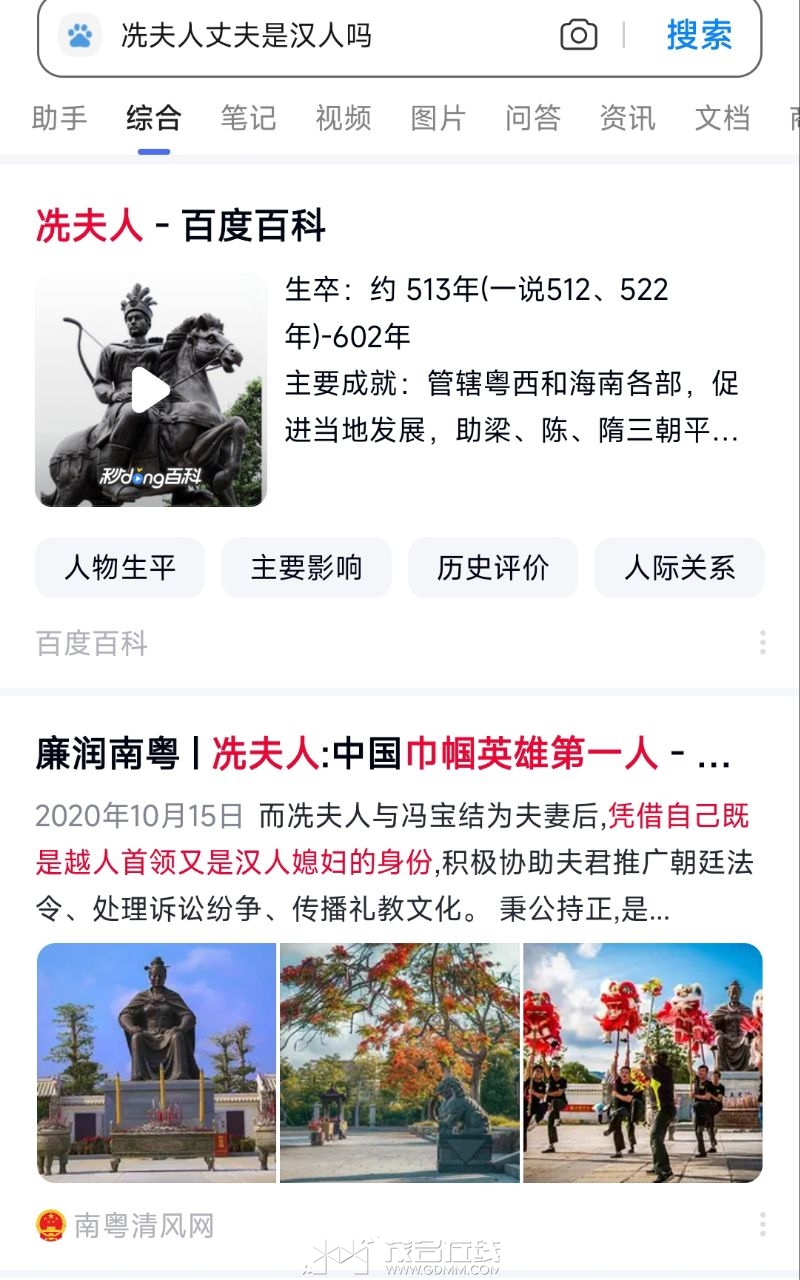Viewport: 800px width, 1280px height.
Task: Open overflow menu for 南粤清风网 result
Action: click(x=762, y=1225)
